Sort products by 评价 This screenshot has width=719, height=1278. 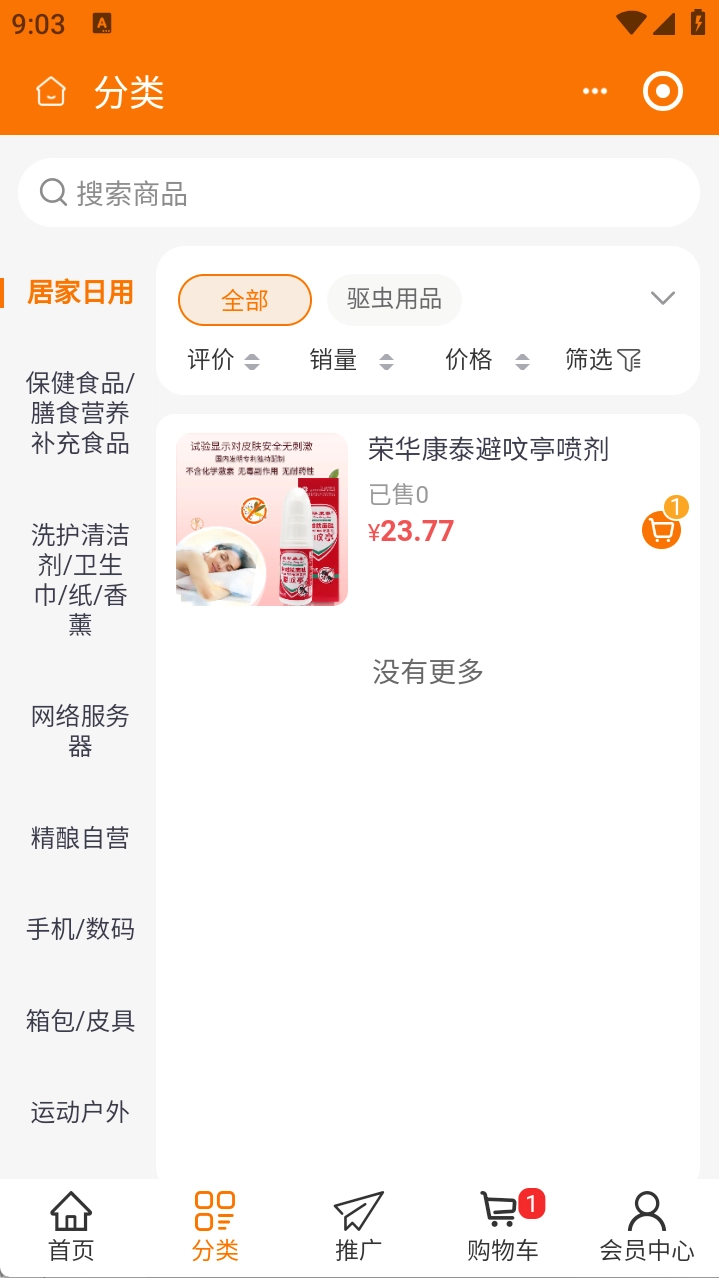point(223,360)
